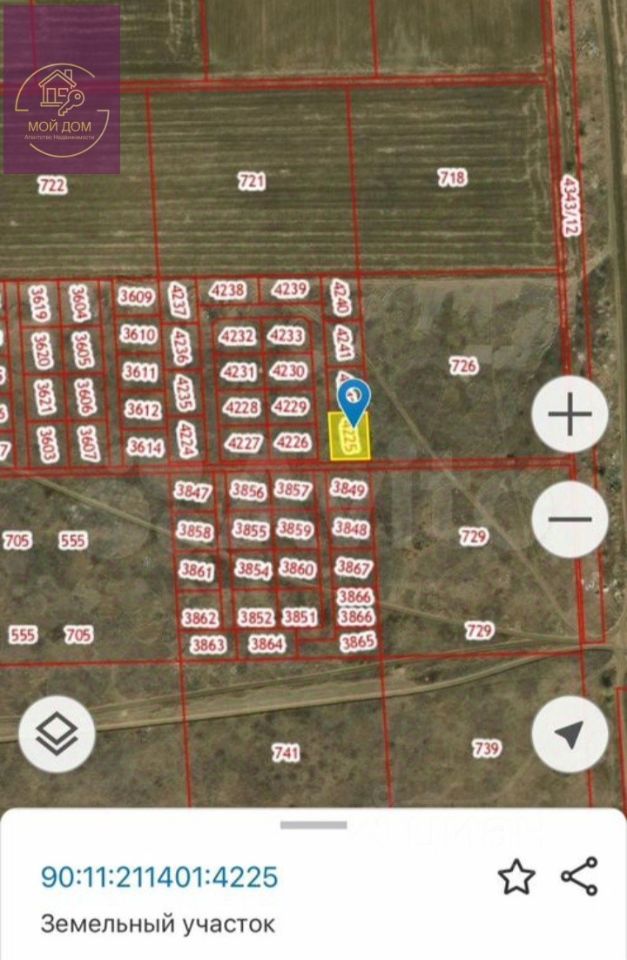The width and height of the screenshot is (627, 960).
Task: Share the selected land parcel
Action: click(x=579, y=876)
